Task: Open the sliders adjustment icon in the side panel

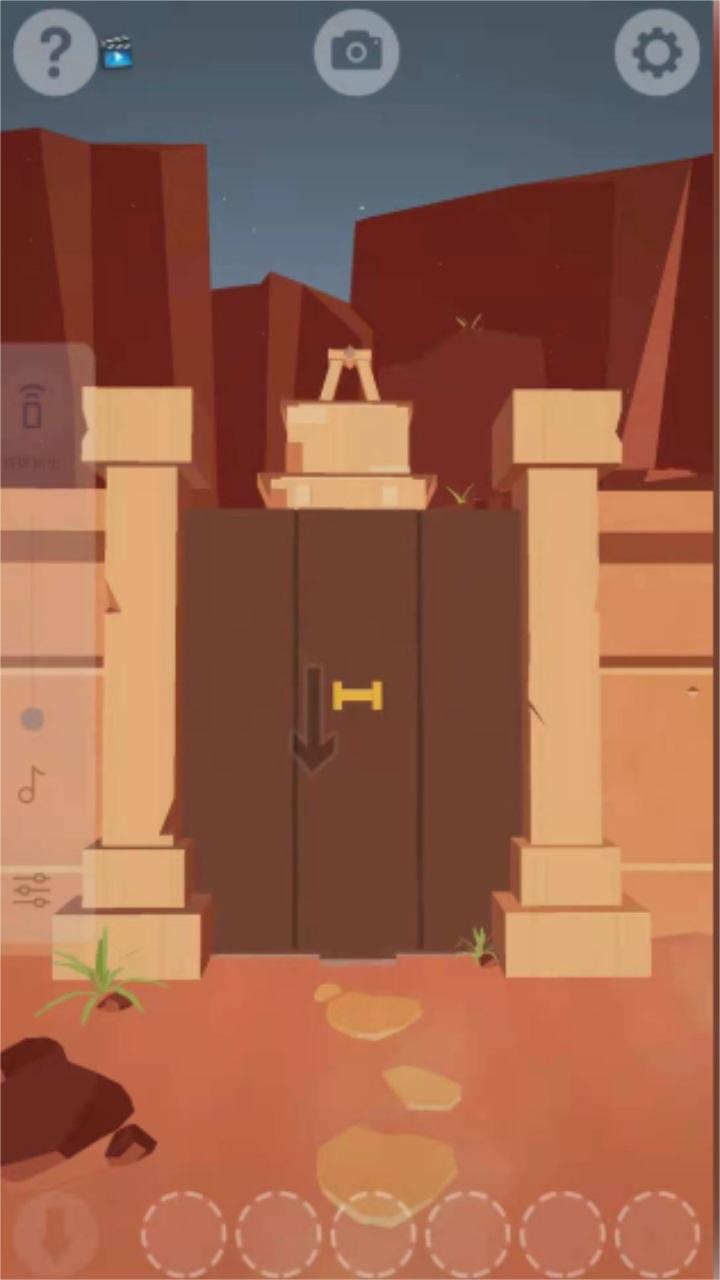Action: pyautogui.click(x=32, y=889)
